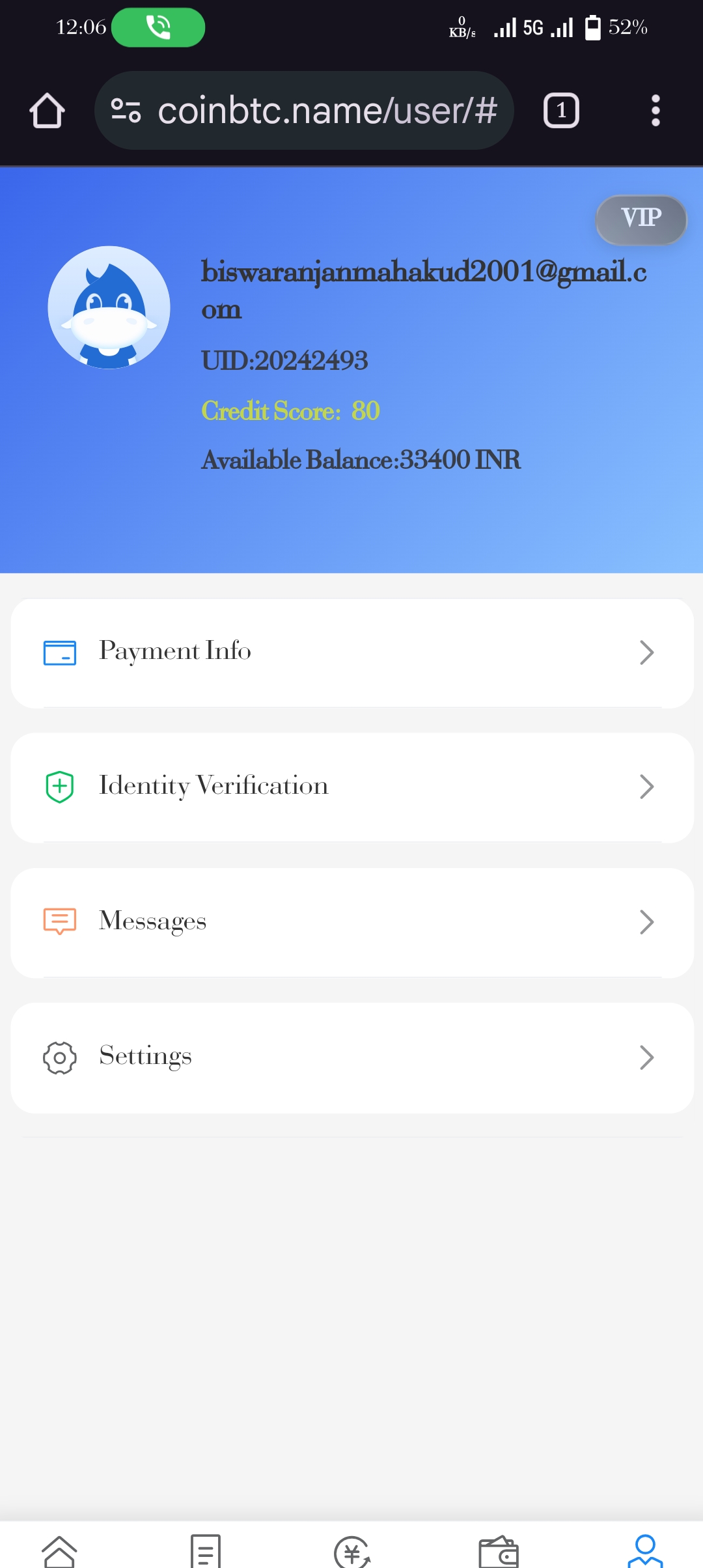The height and width of the screenshot is (1568, 703).
Task: Tap the profile avatar picture
Action: 109,307
